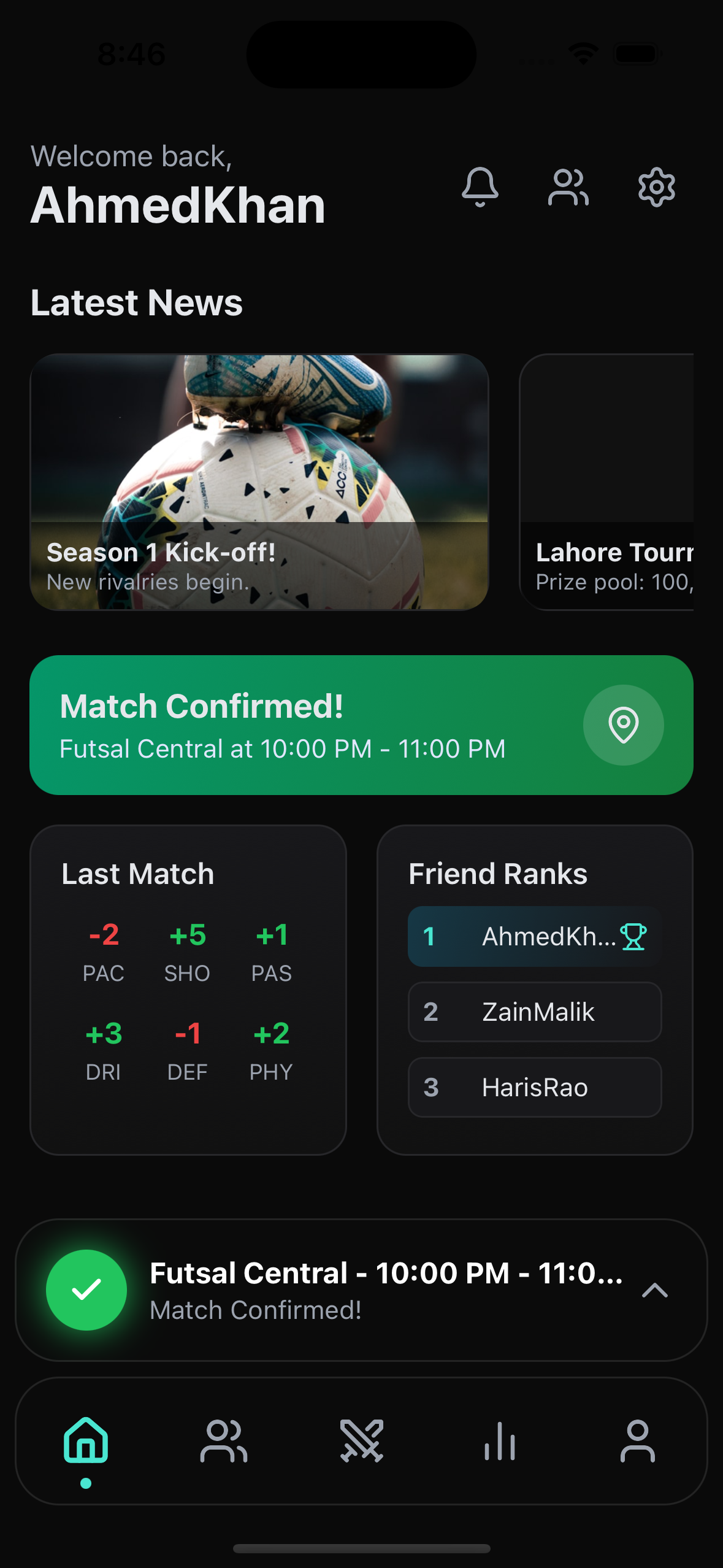Switch to the profile tab
The width and height of the screenshot is (723, 1568).
point(637,1440)
